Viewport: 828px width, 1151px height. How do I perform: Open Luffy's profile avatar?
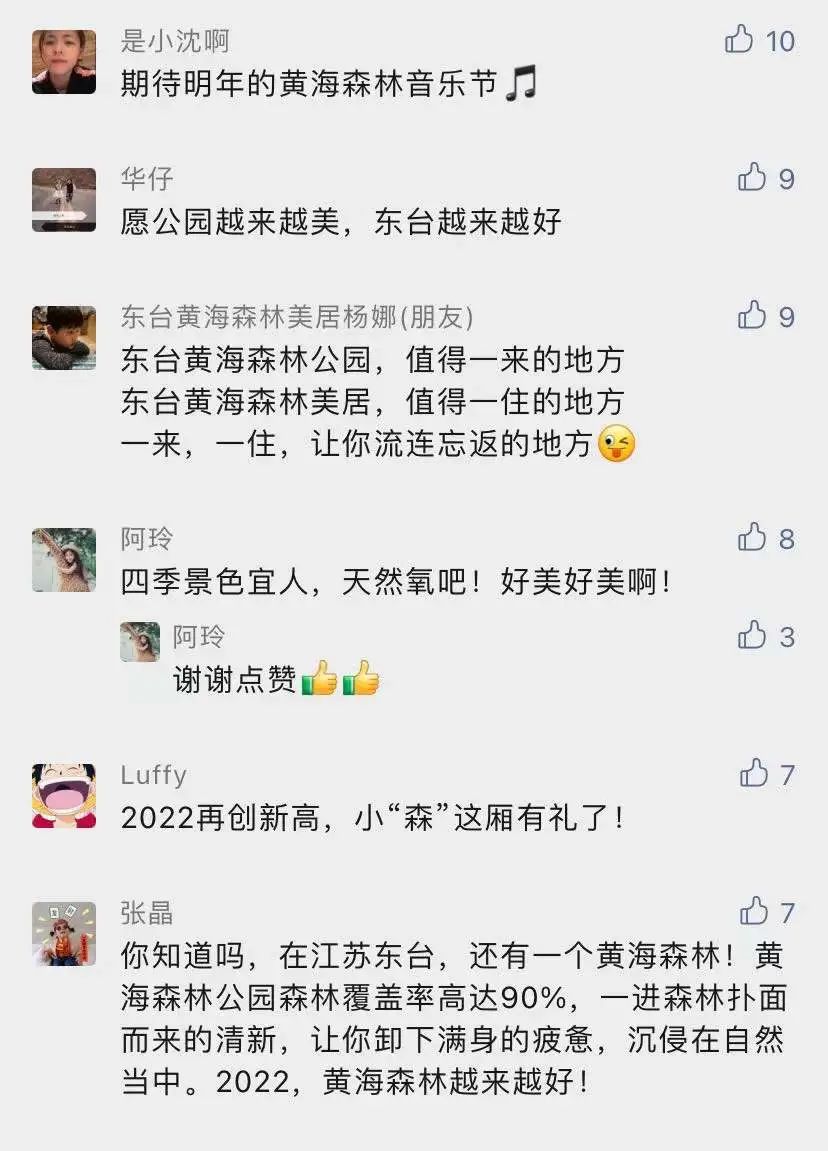[x=64, y=796]
